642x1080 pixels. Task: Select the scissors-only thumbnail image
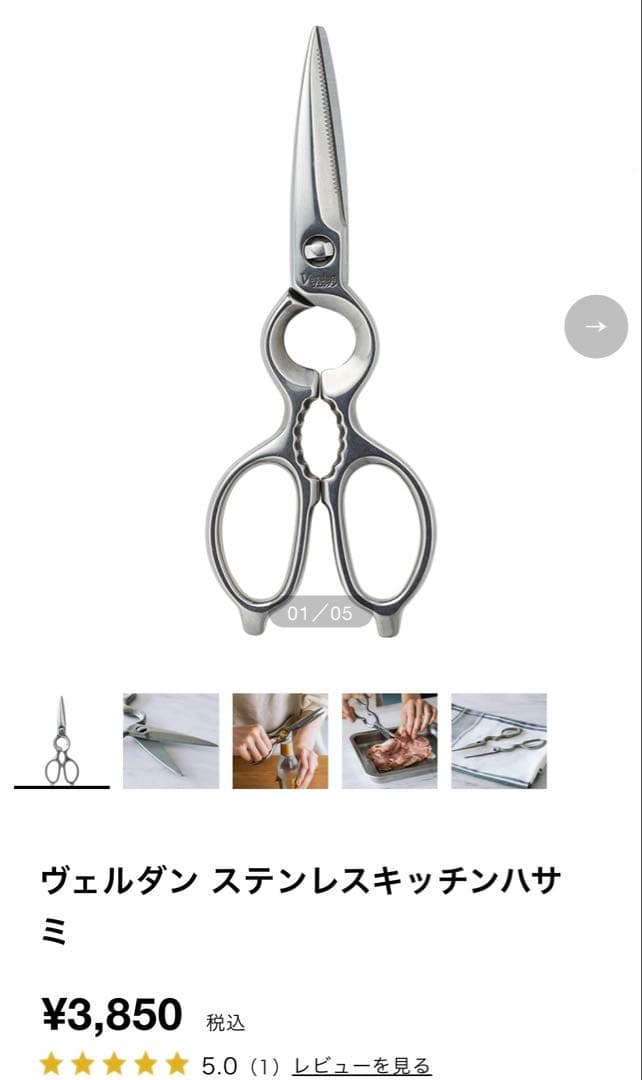(x=61, y=741)
